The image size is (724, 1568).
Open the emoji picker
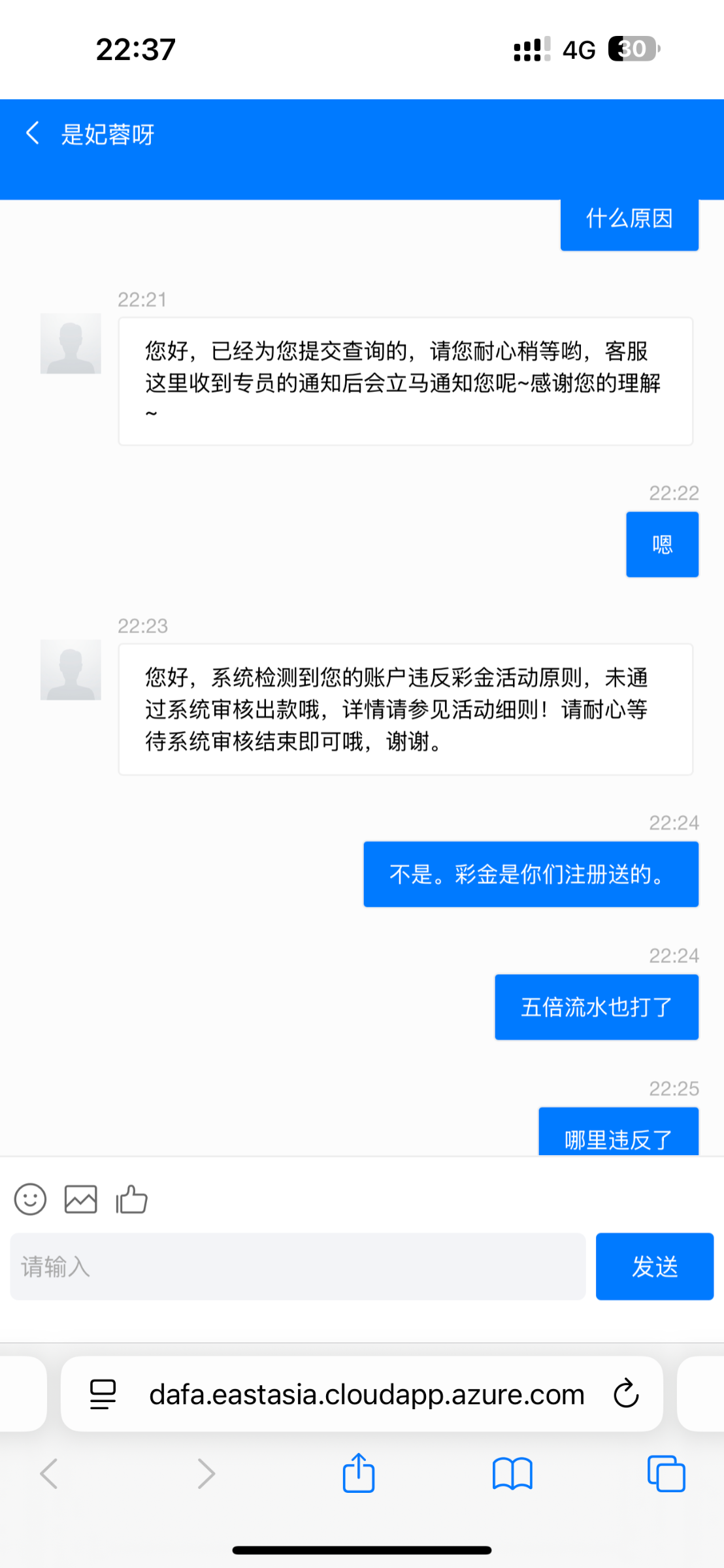(x=31, y=1200)
